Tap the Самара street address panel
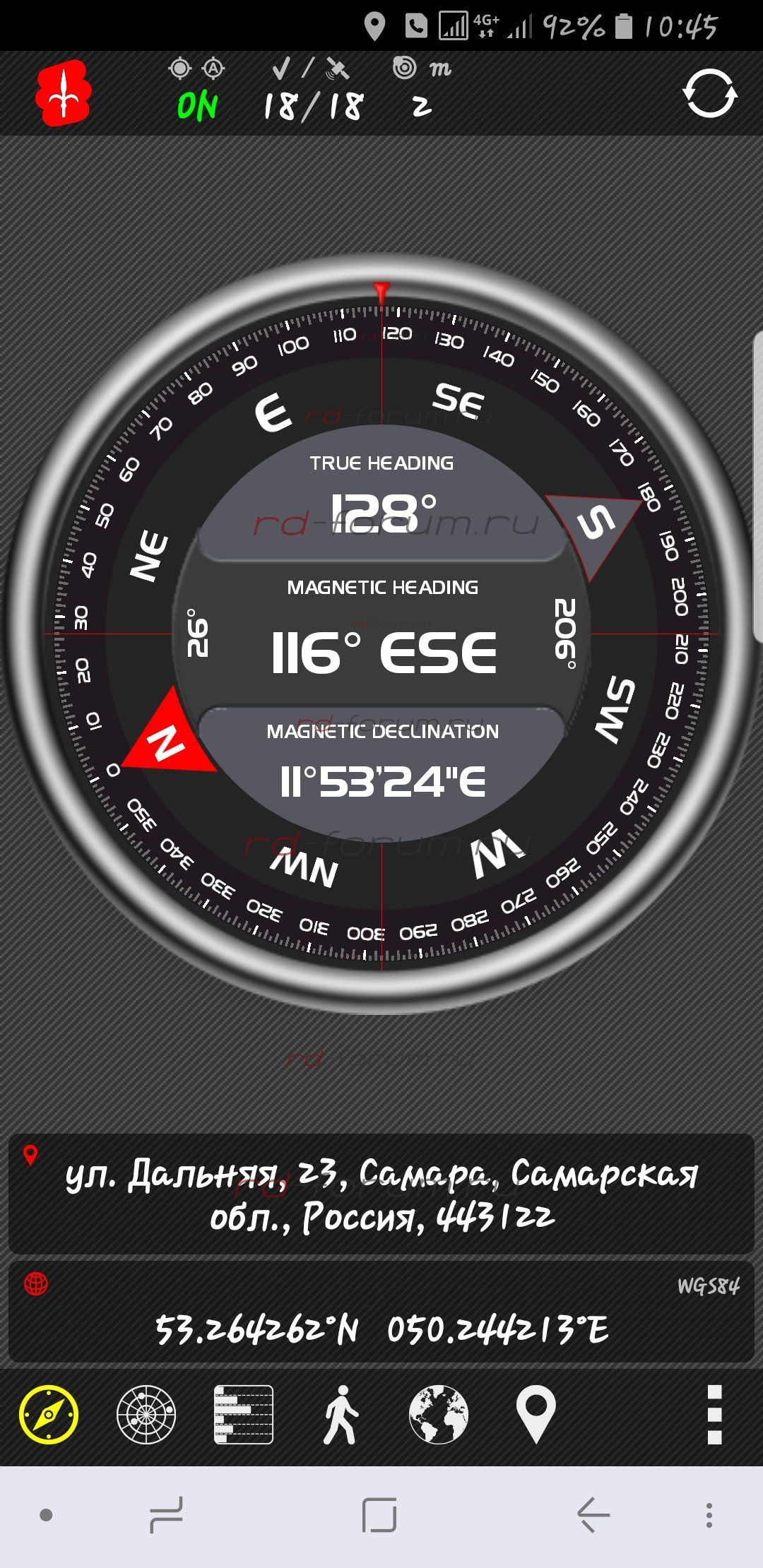 pyautogui.click(x=381, y=1194)
